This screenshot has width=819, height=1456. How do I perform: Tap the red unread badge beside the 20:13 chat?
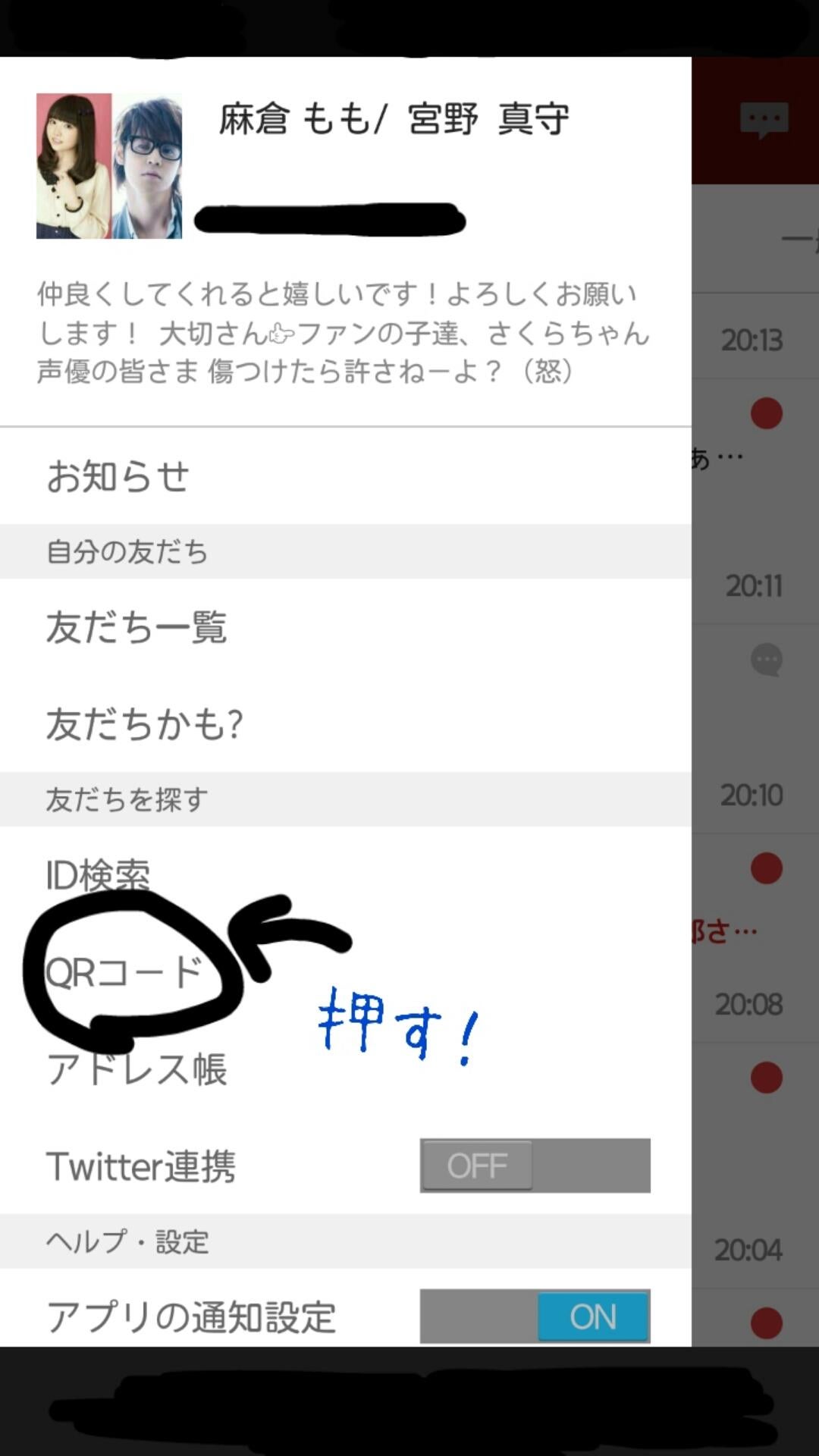click(767, 413)
